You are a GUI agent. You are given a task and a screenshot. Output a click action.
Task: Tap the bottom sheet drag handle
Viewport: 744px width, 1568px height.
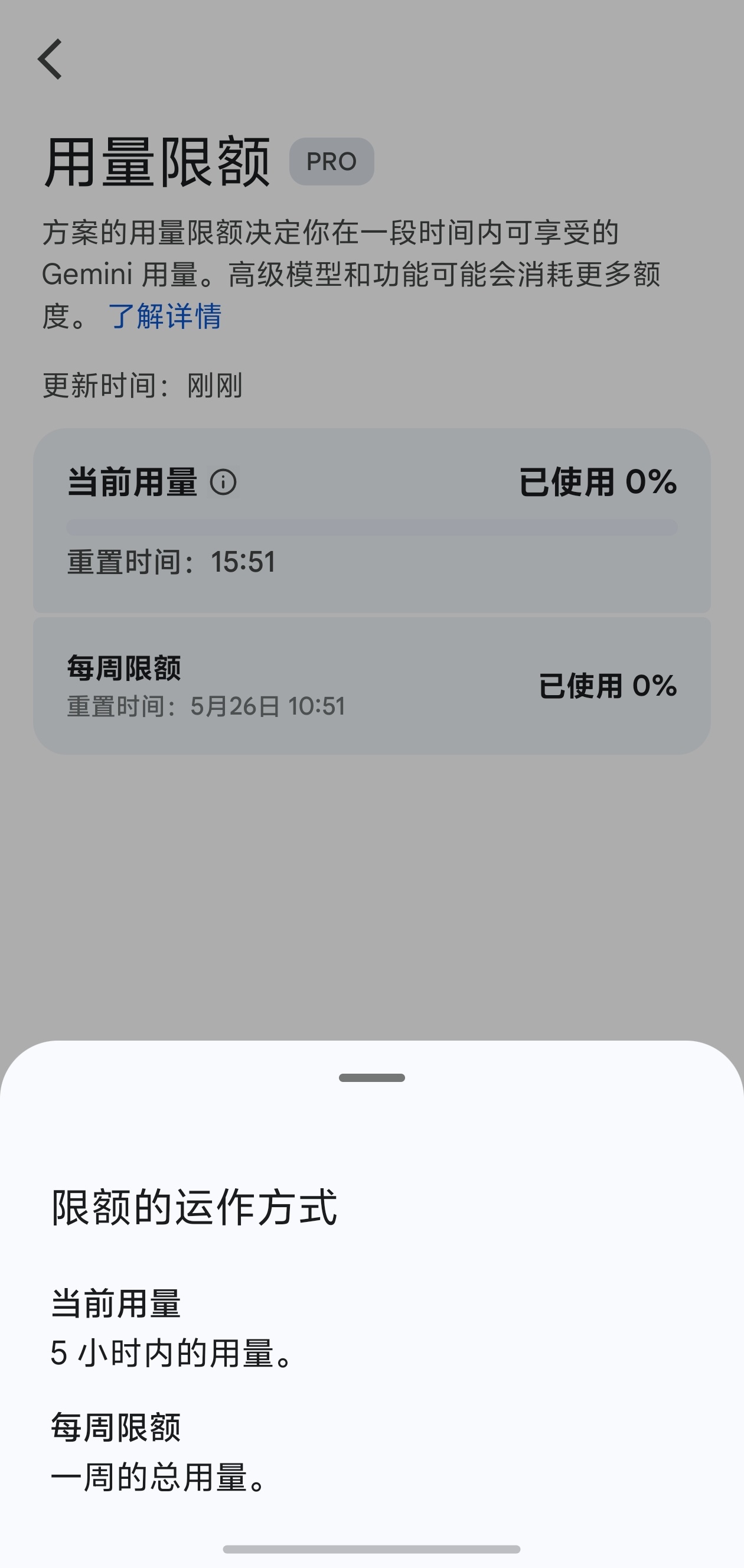tap(371, 1077)
